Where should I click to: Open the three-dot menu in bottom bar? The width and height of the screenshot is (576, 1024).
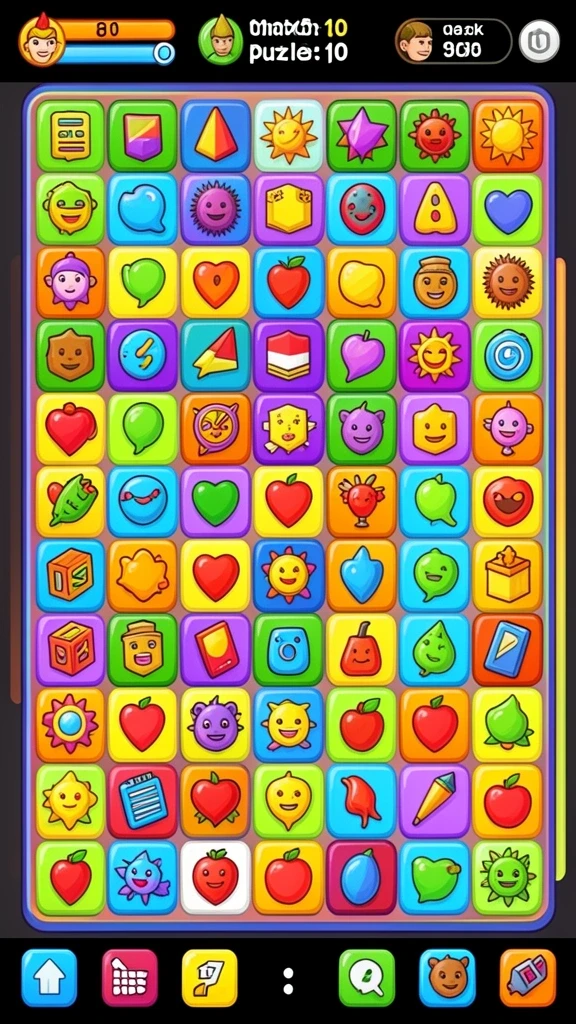coord(288,981)
